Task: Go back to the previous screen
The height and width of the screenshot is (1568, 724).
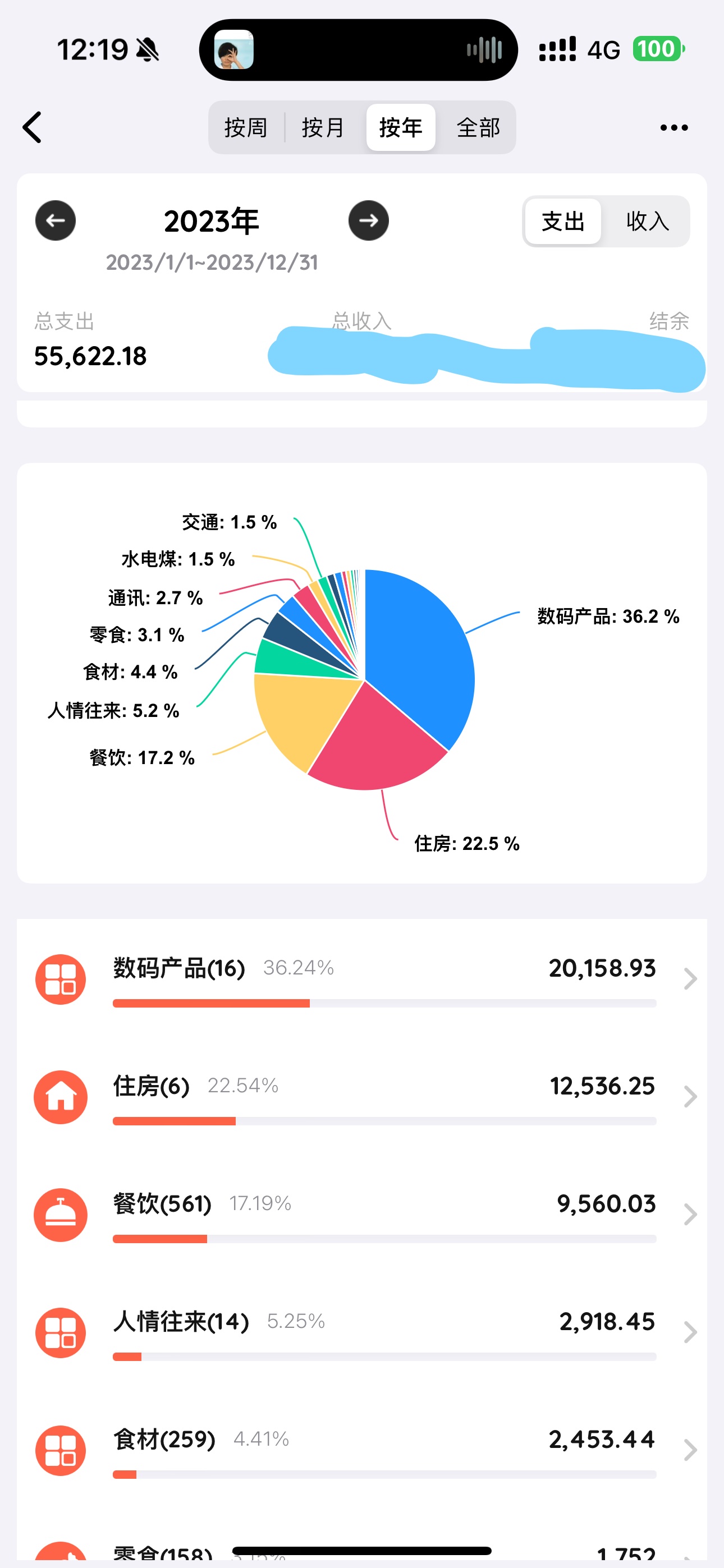Action: (33, 127)
